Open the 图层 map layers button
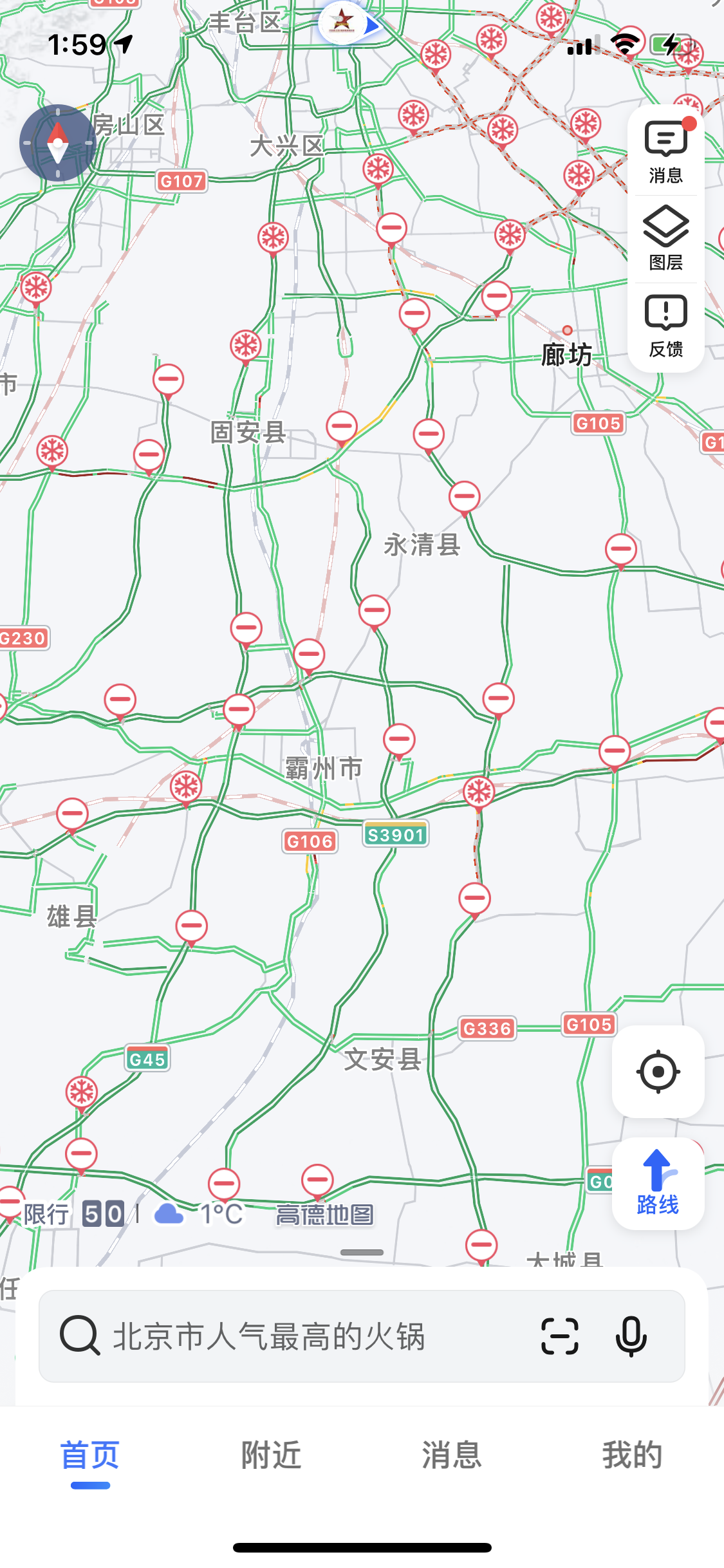724x1568 pixels. point(665,238)
